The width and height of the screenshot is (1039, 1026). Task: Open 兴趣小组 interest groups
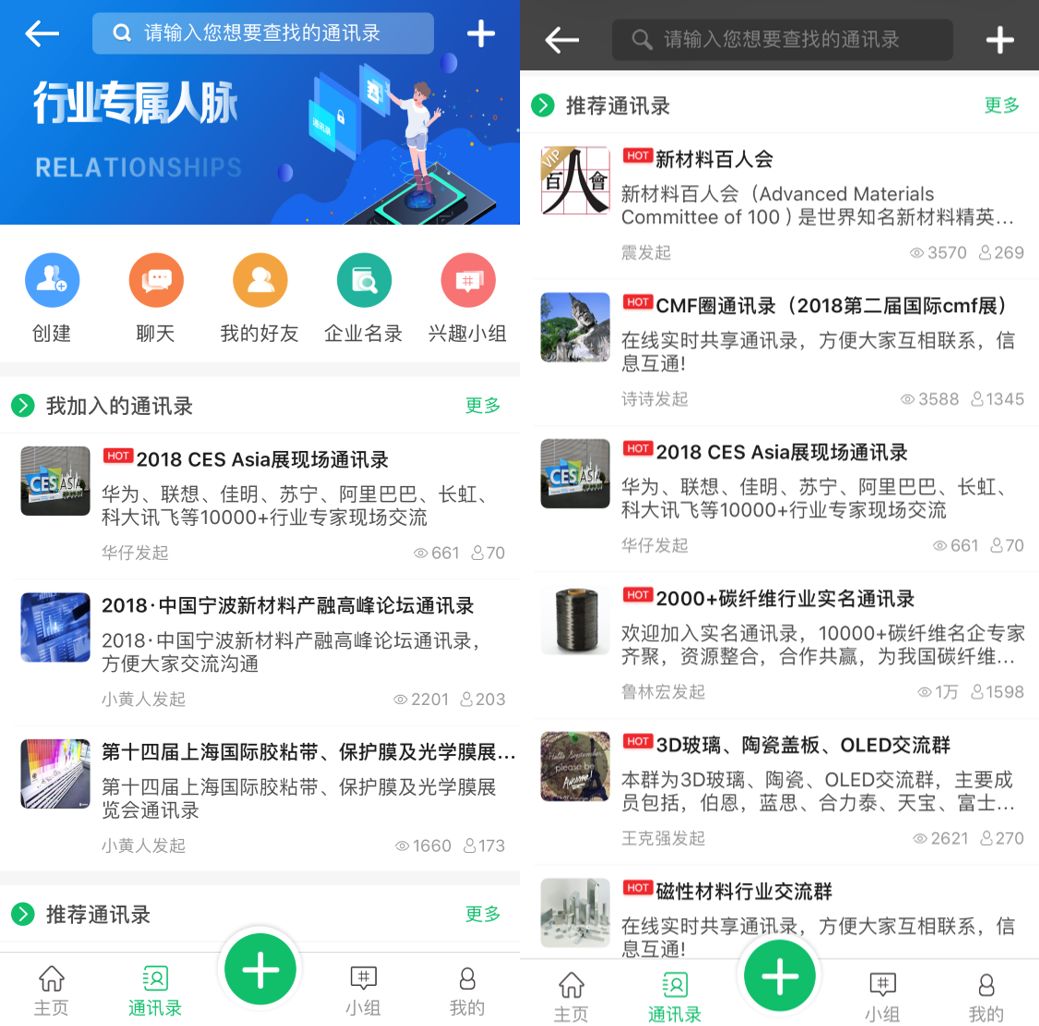(467, 281)
